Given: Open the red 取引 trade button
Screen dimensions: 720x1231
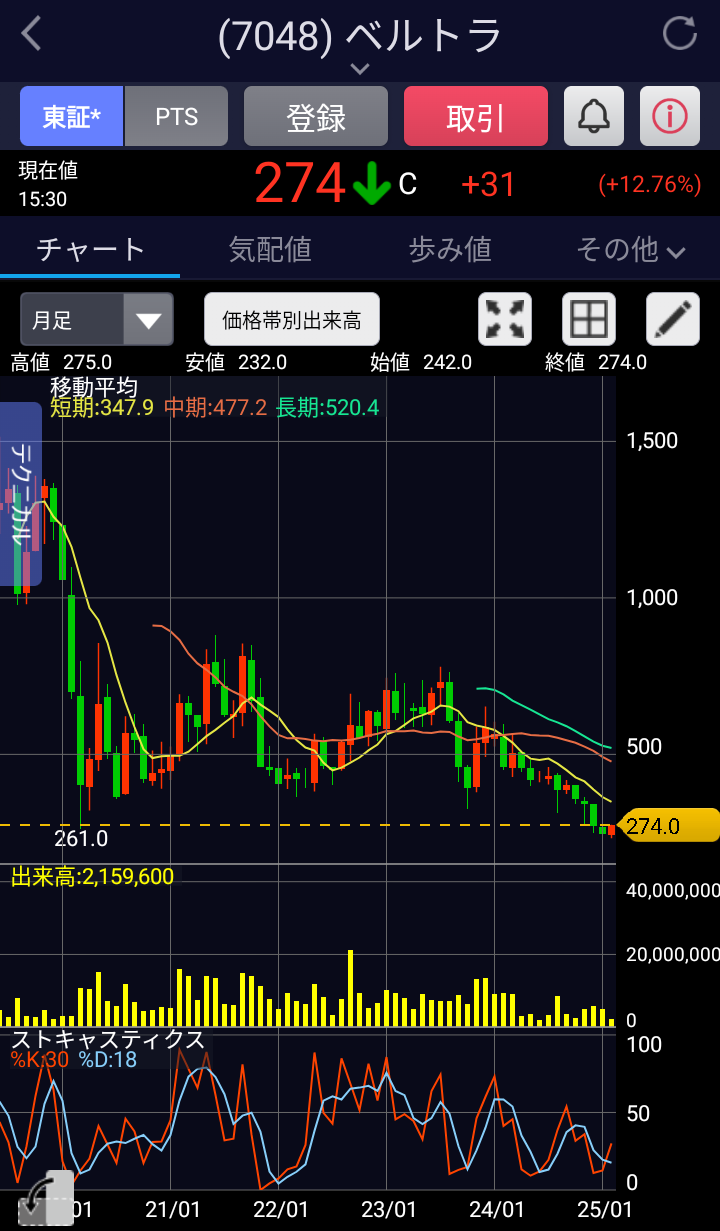Looking at the screenshot, I should 476,117.
